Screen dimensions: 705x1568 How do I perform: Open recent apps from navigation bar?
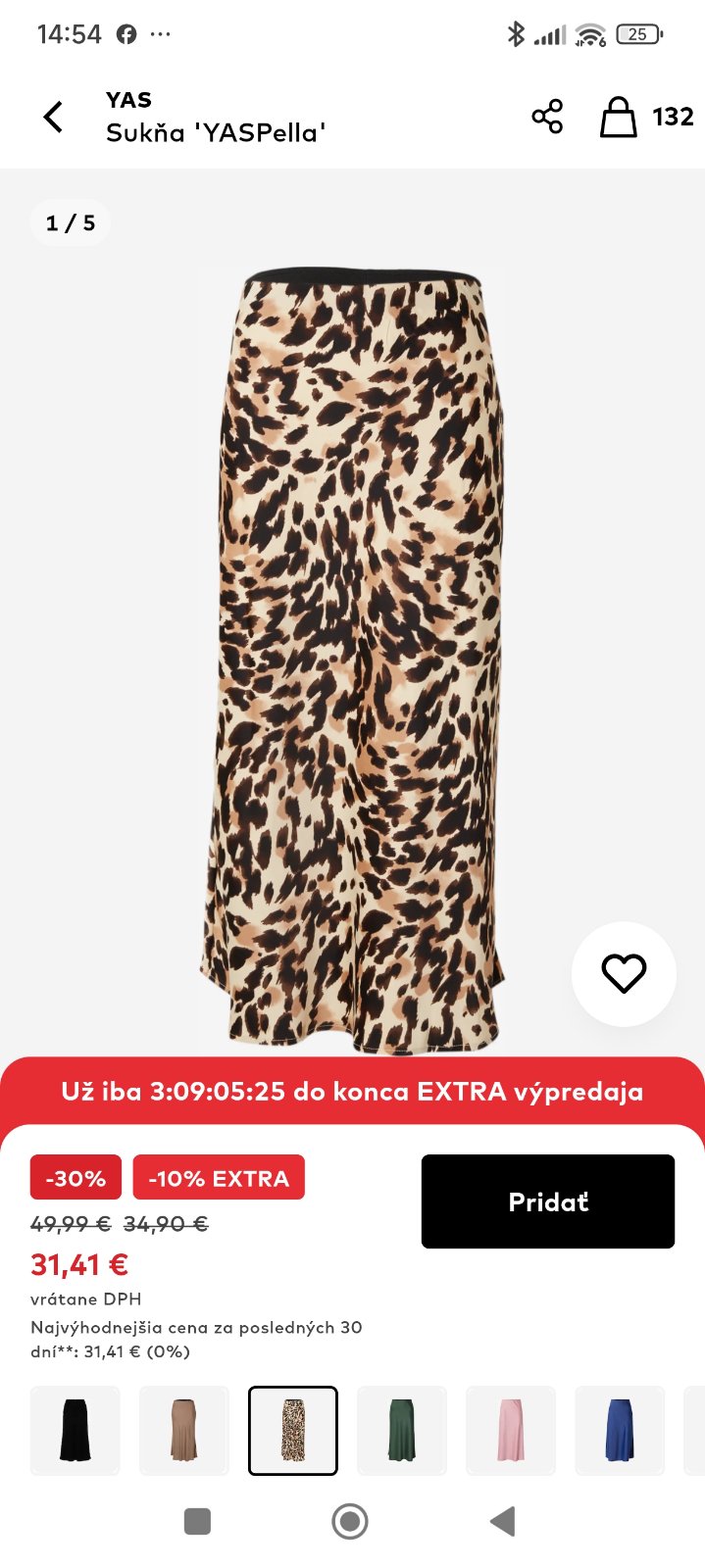coord(197,1521)
